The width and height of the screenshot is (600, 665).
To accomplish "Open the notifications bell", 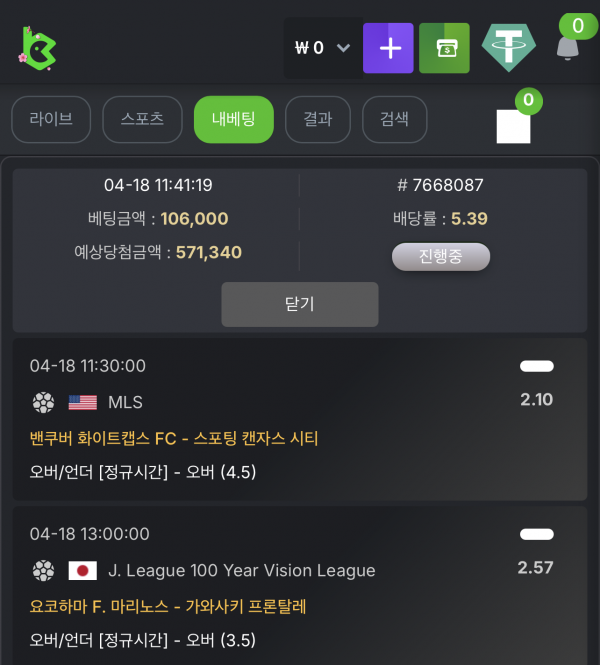I will click(567, 47).
